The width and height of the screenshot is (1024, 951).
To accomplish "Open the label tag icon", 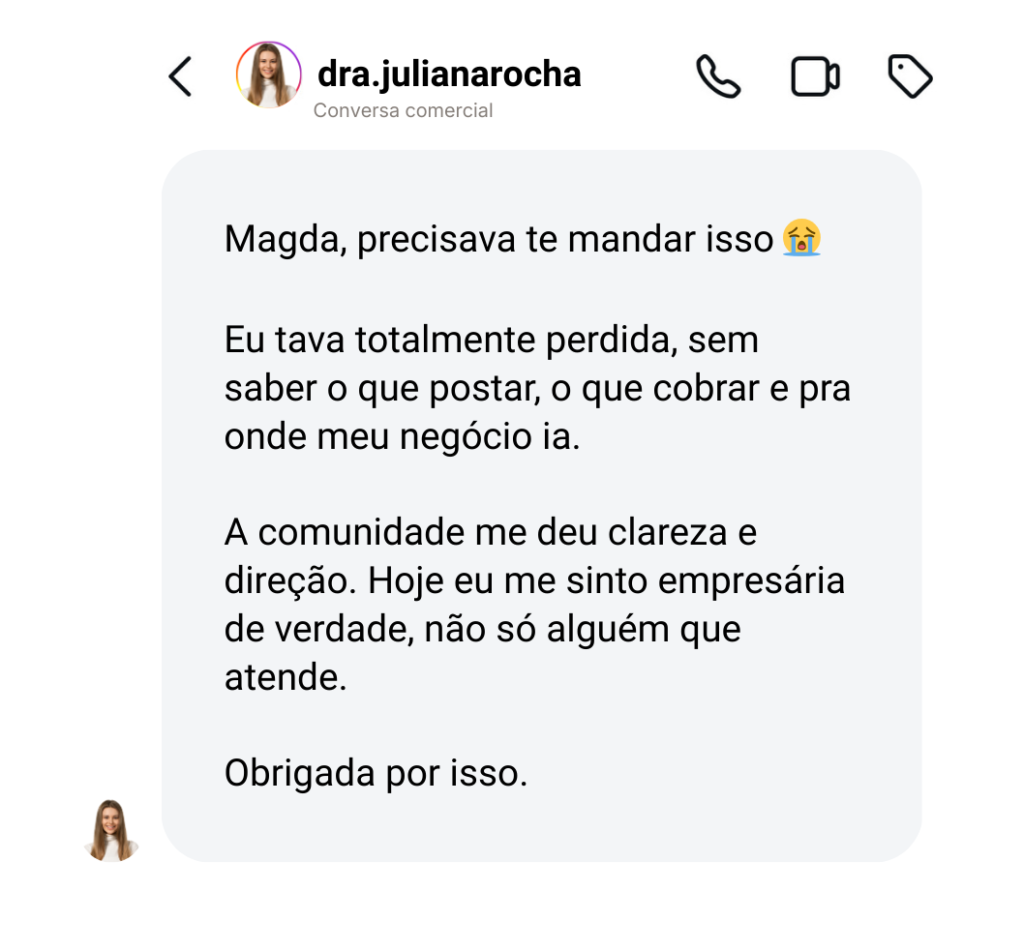I will (910, 77).
